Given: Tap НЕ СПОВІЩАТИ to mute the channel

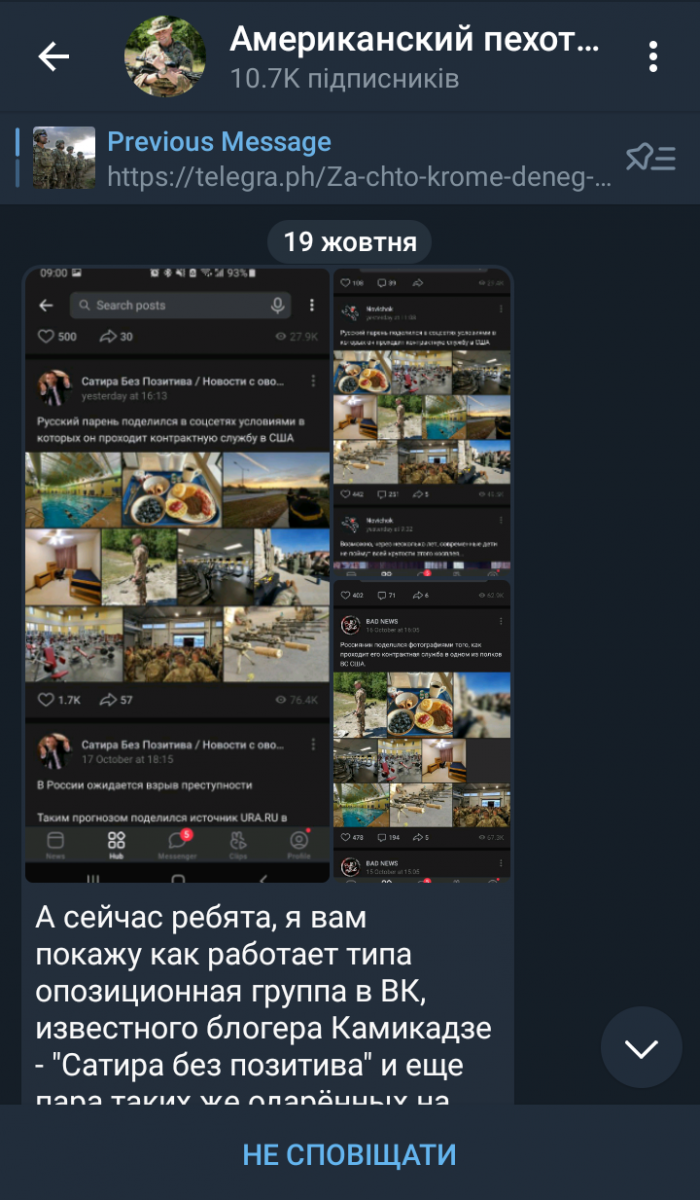Looking at the screenshot, I should [350, 1155].
